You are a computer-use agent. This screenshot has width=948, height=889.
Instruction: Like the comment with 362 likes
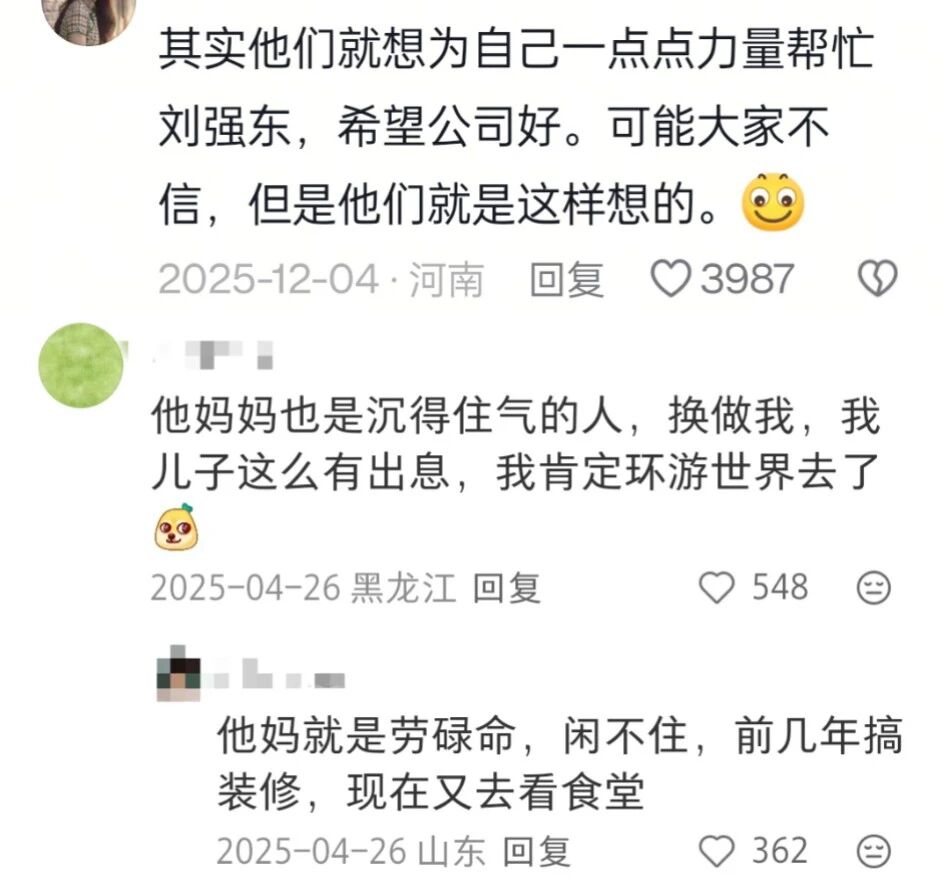click(x=716, y=852)
